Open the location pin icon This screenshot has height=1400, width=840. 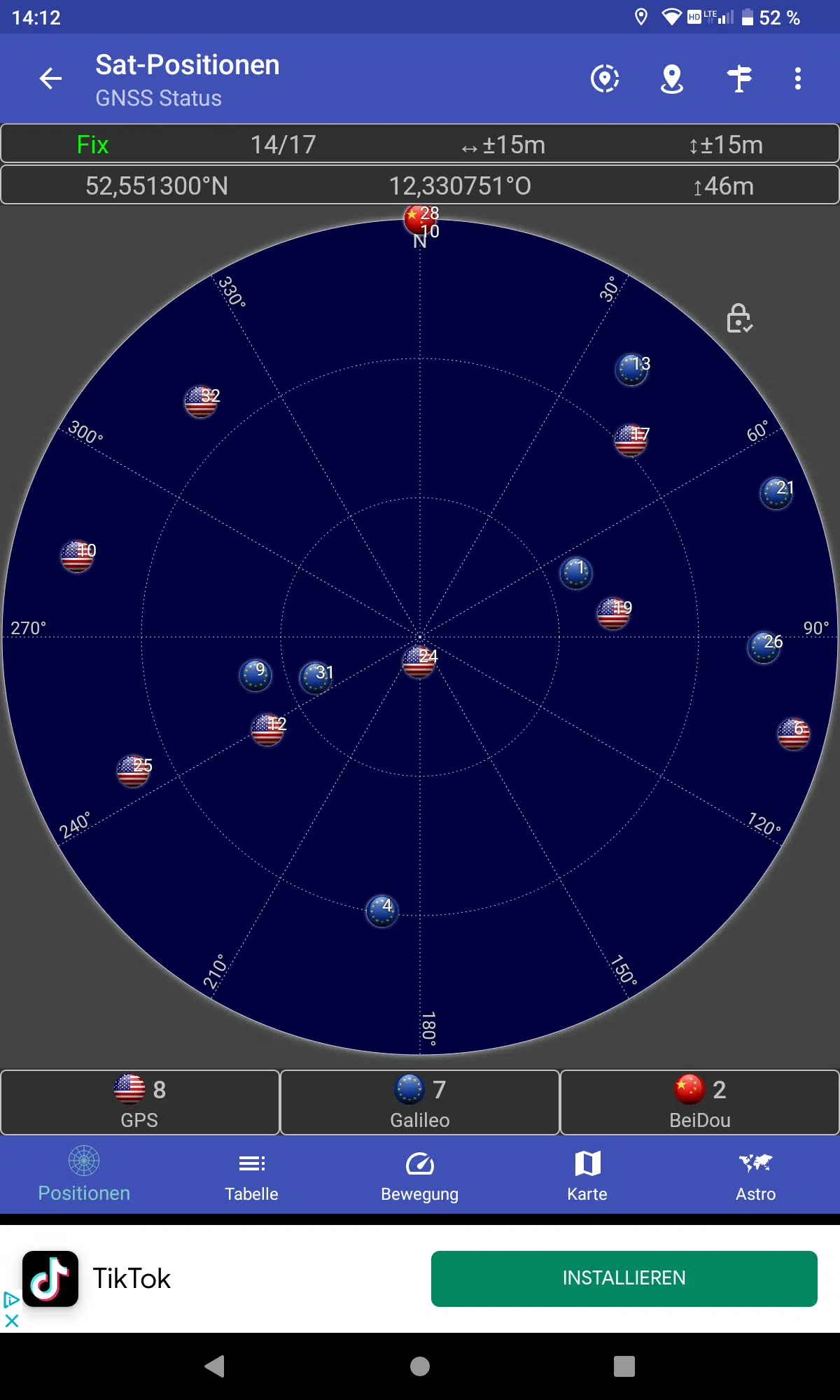[672, 78]
